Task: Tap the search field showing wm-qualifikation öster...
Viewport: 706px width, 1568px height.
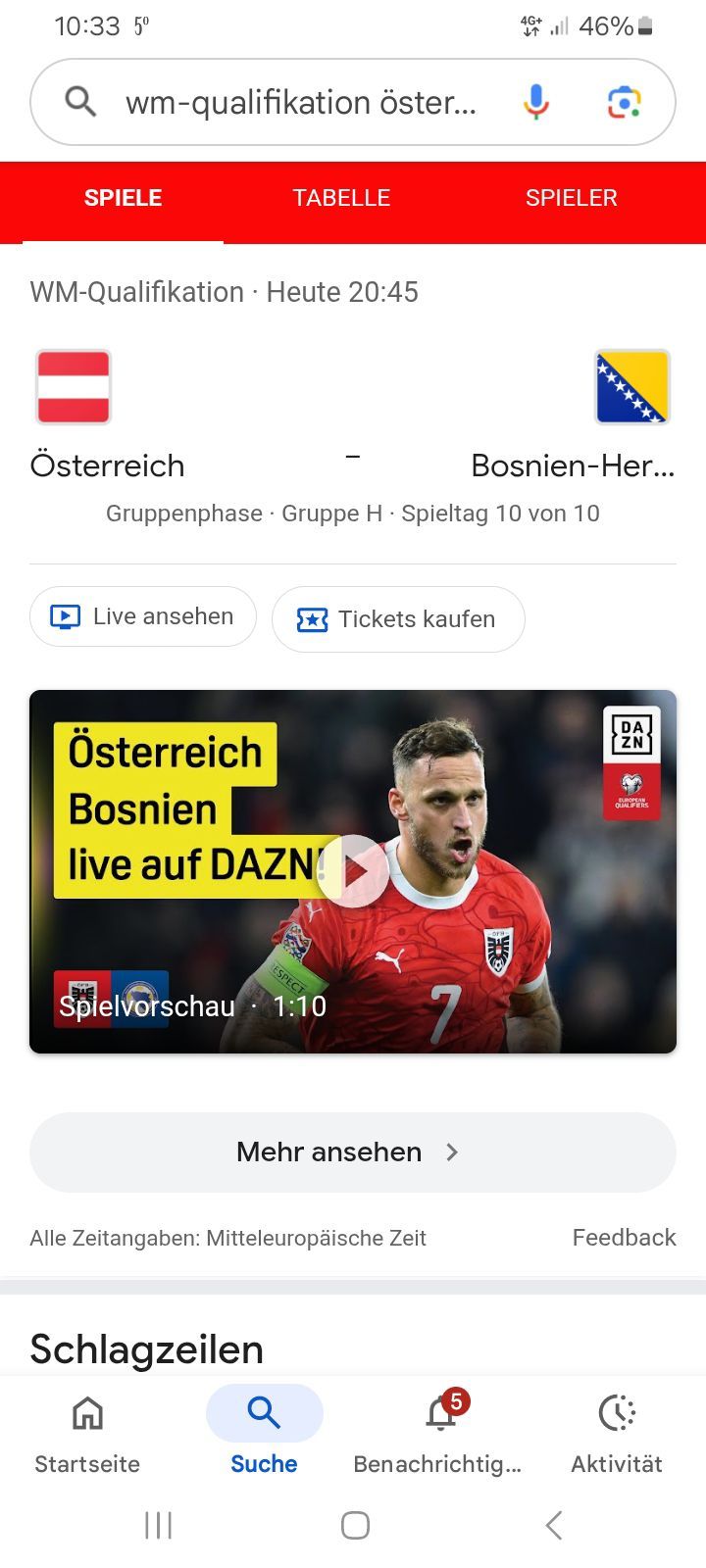Action: pyautogui.click(x=294, y=101)
